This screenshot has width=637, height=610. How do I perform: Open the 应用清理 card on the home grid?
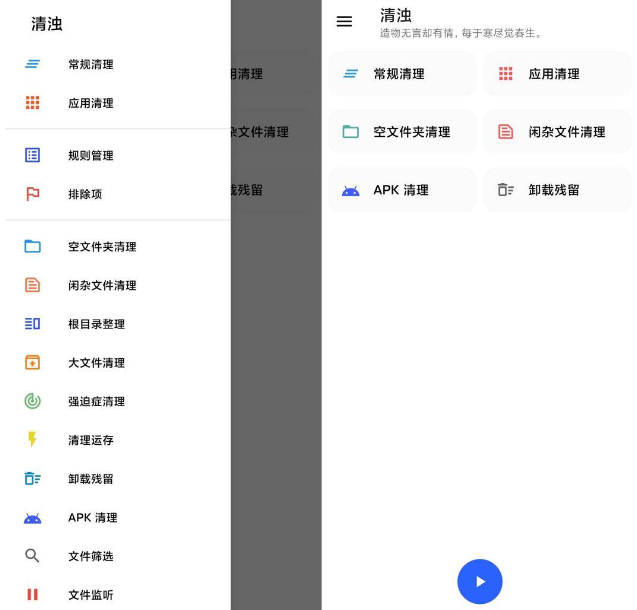(x=557, y=74)
